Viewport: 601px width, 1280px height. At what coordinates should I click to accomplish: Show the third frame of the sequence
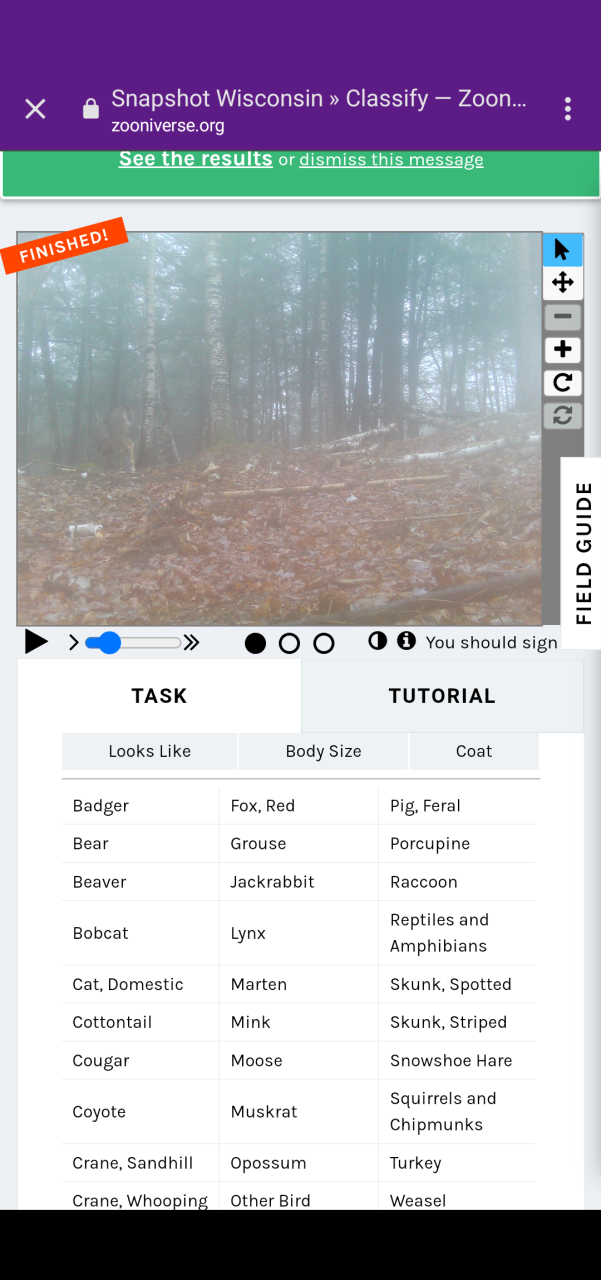coord(323,643)
